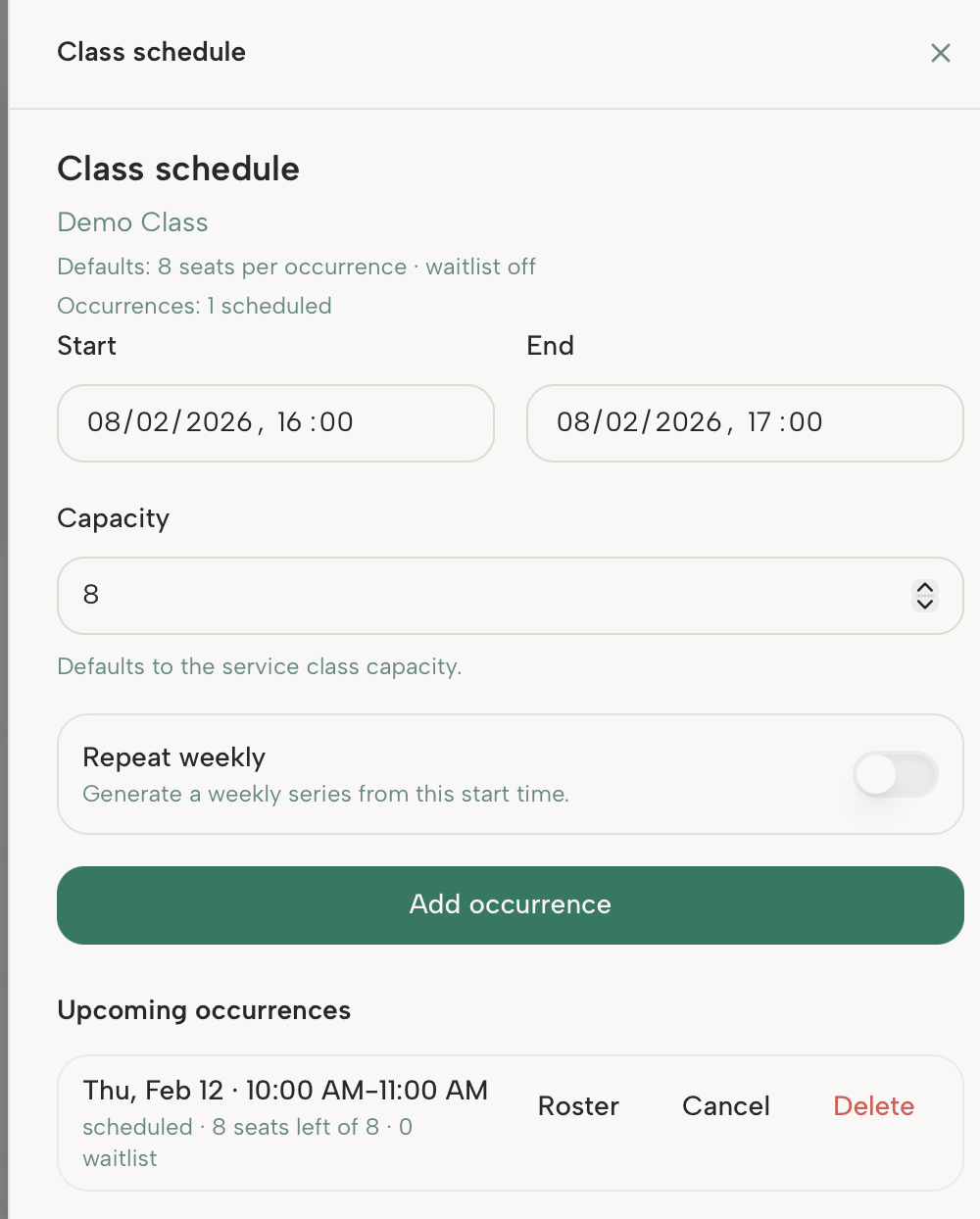Click the Occurrences: 1 scheduled text
Image resolution: width=980 pixels, height=1219 pixels.
[x=194, y=306]
